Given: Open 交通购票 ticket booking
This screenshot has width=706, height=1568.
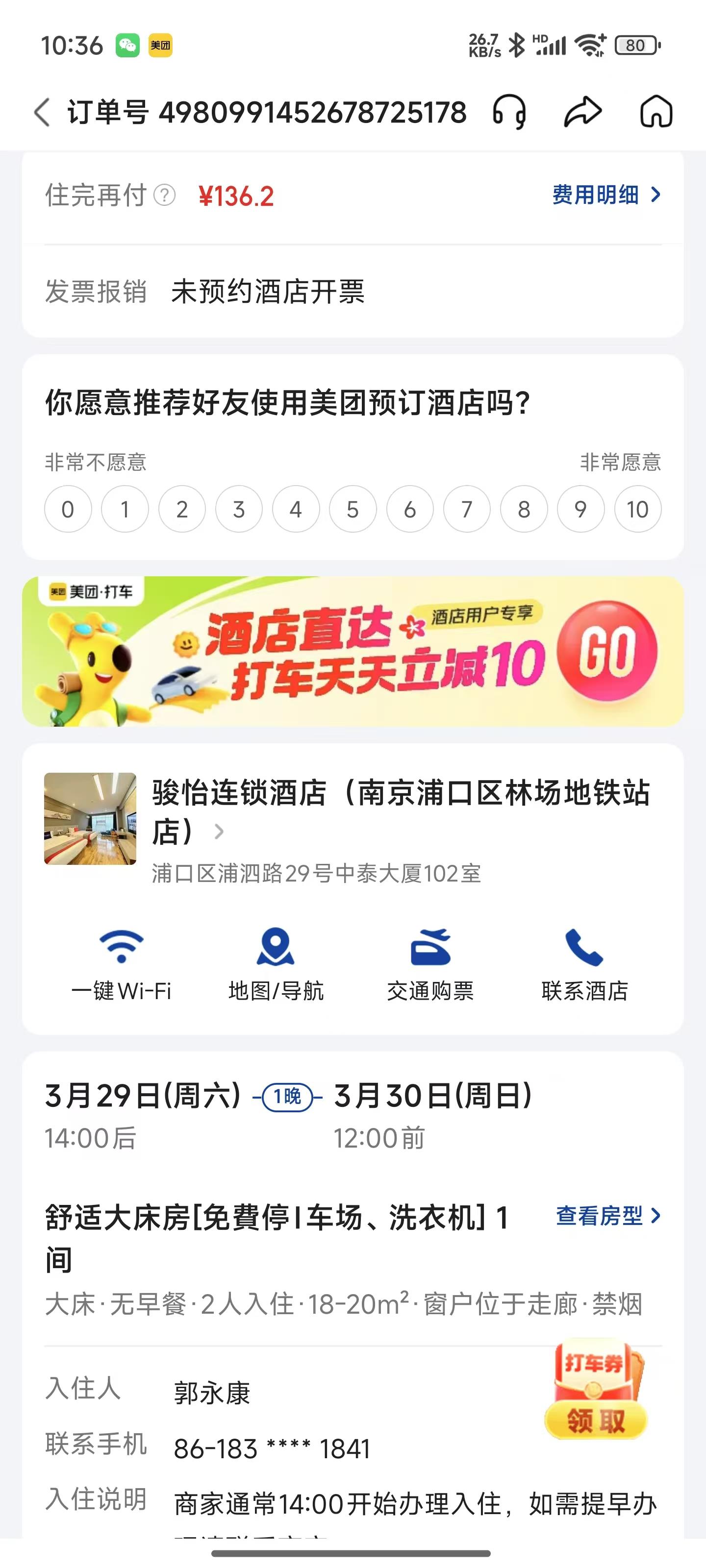Looking at the screenshot, I should coord(430,964).
